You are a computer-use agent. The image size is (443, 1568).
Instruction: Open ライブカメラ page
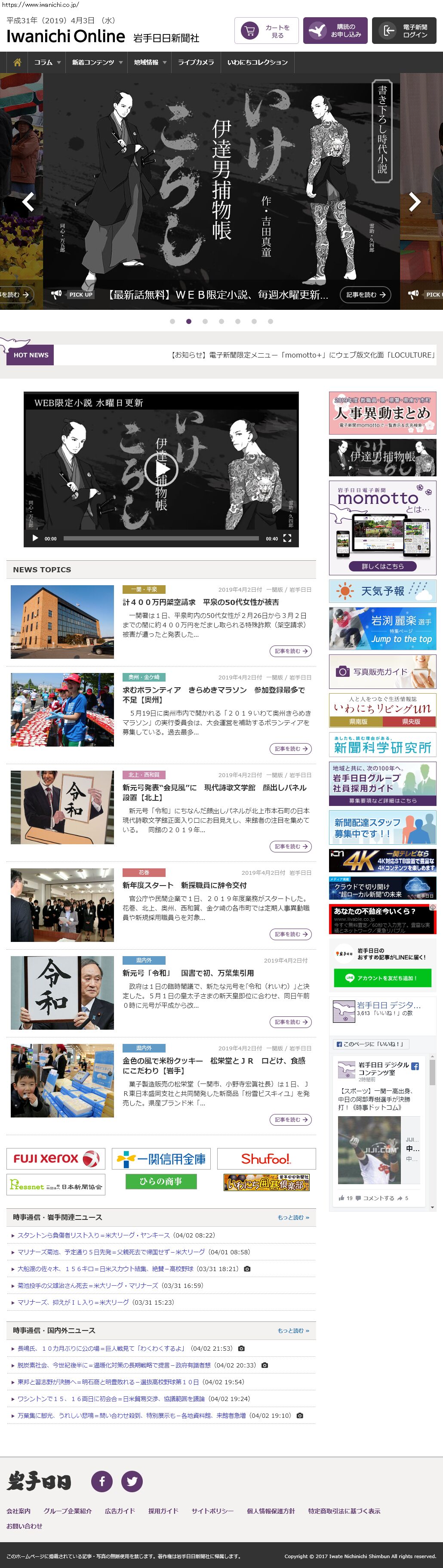point(195,62)
